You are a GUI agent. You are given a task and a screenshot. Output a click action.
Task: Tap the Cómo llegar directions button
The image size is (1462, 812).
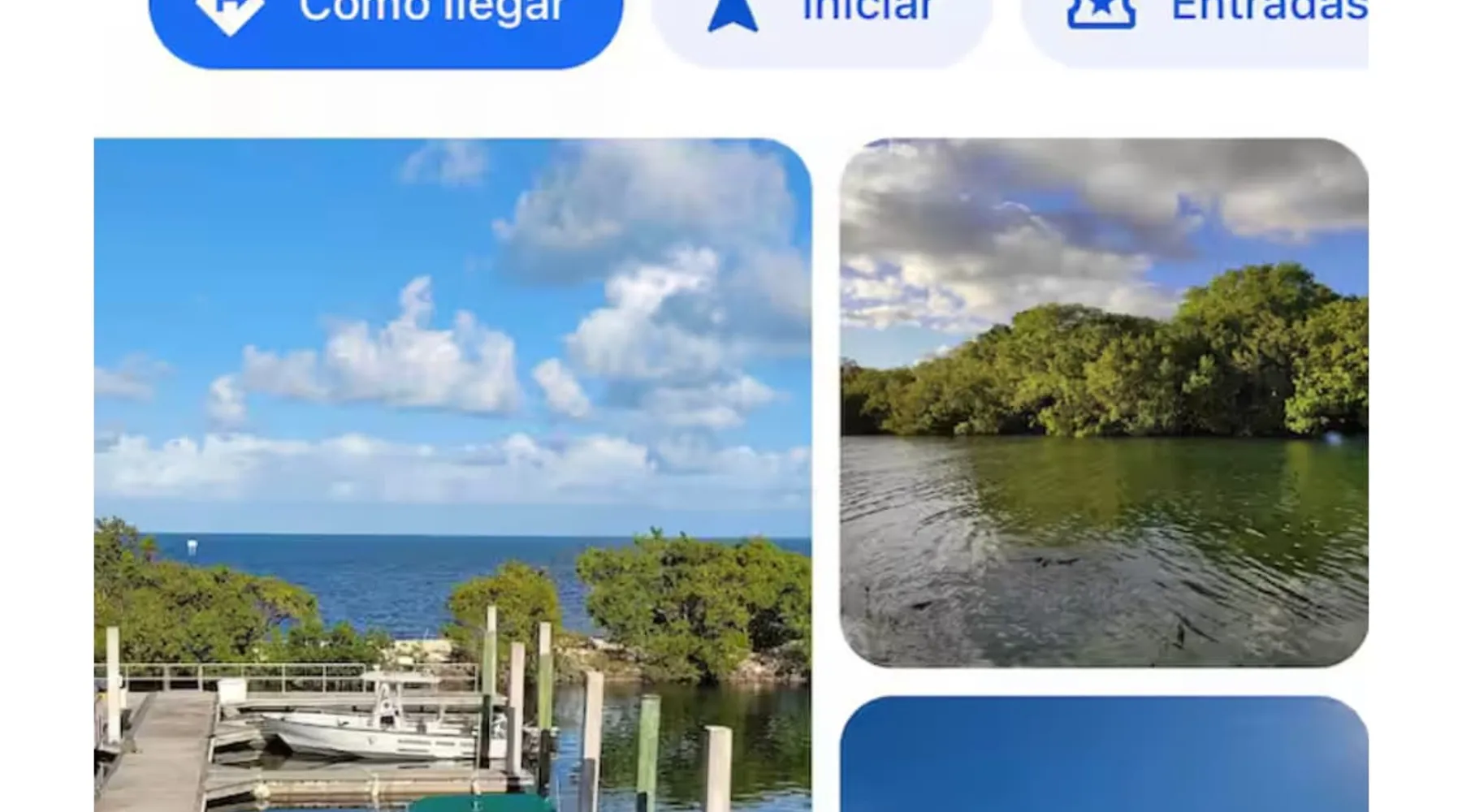coord(386,24)
